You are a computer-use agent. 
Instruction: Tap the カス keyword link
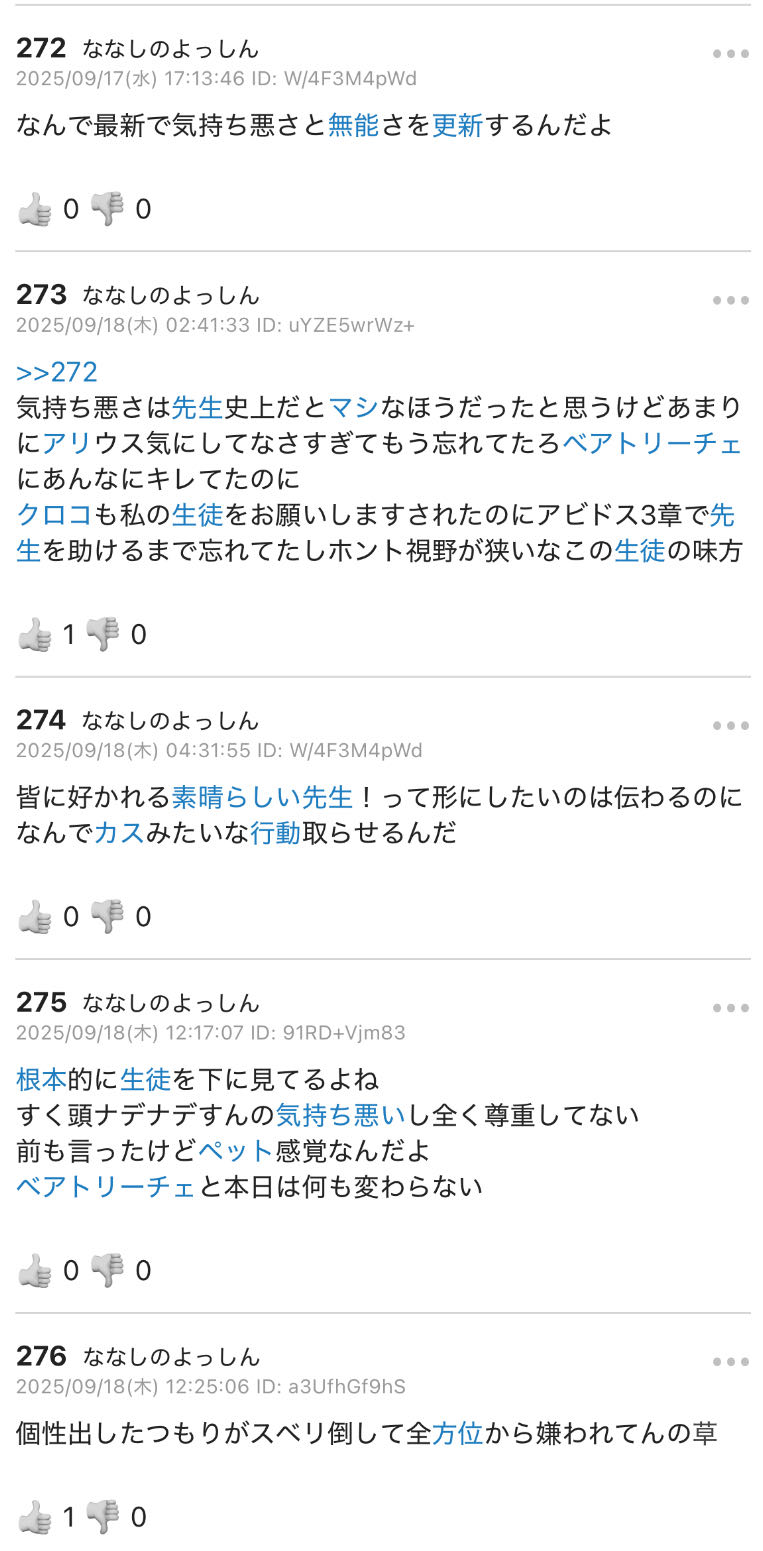click(x=119, y=832)
